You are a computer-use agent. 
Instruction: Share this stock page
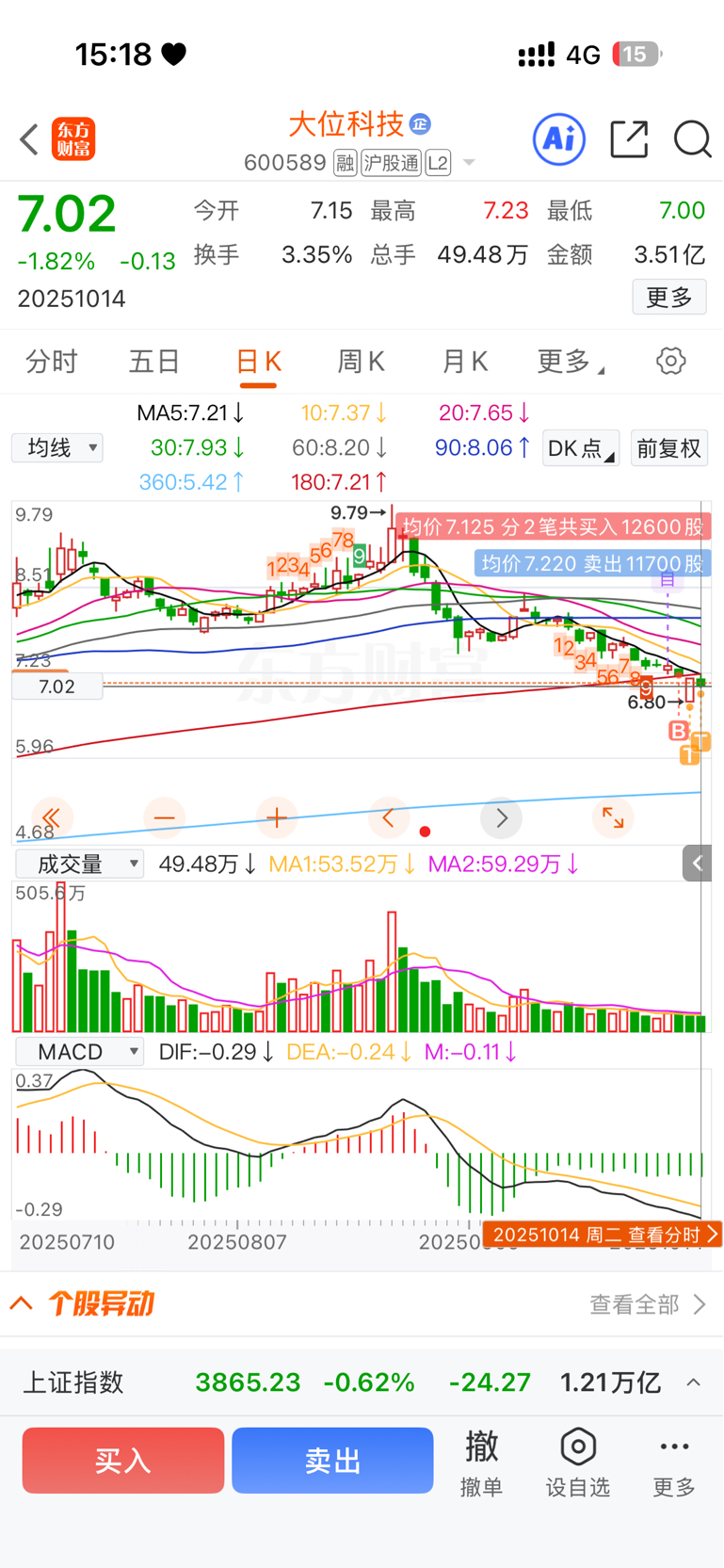pos(629,139)
